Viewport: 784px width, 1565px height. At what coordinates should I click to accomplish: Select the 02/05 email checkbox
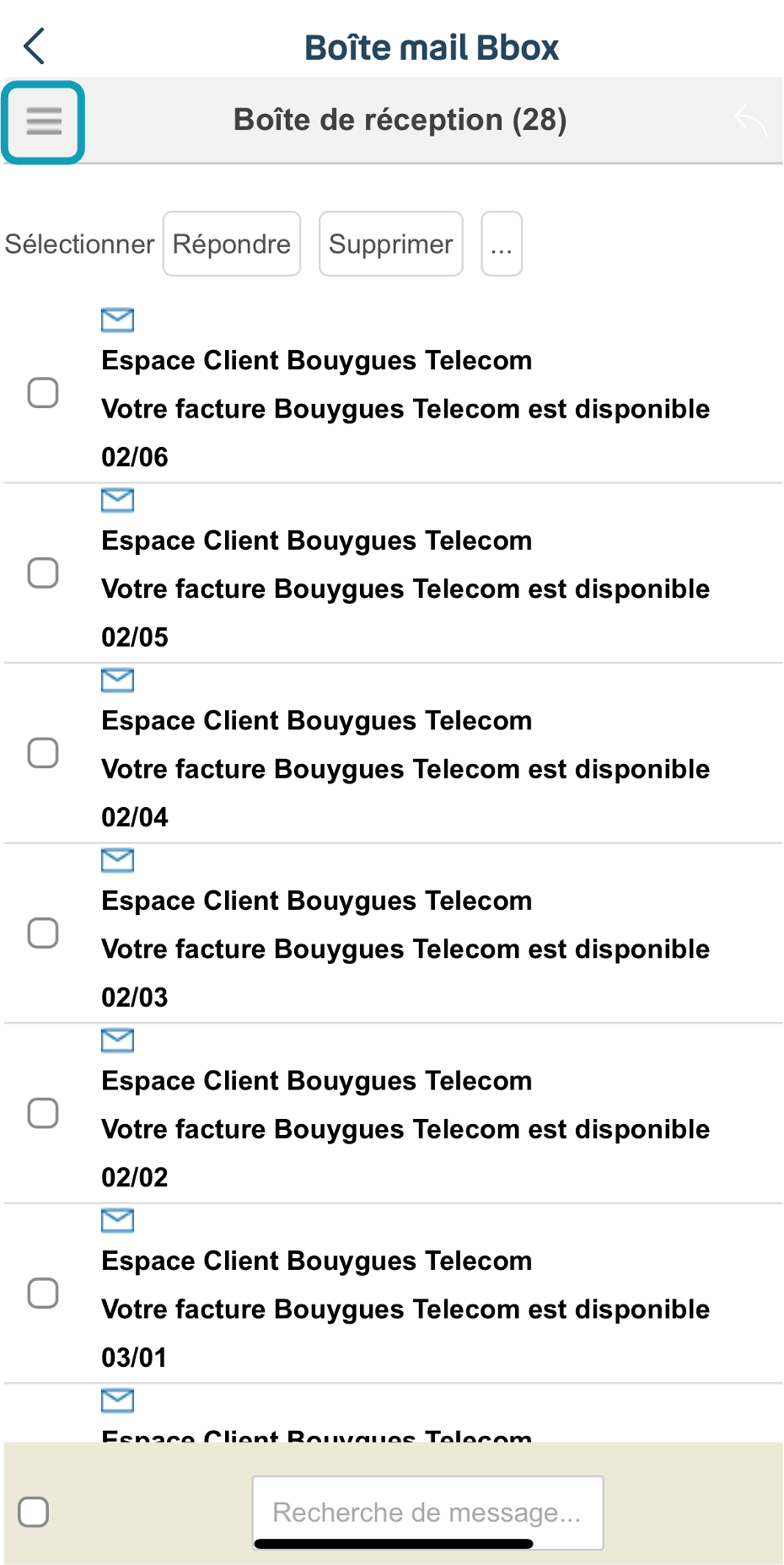(x=43, y=573)
